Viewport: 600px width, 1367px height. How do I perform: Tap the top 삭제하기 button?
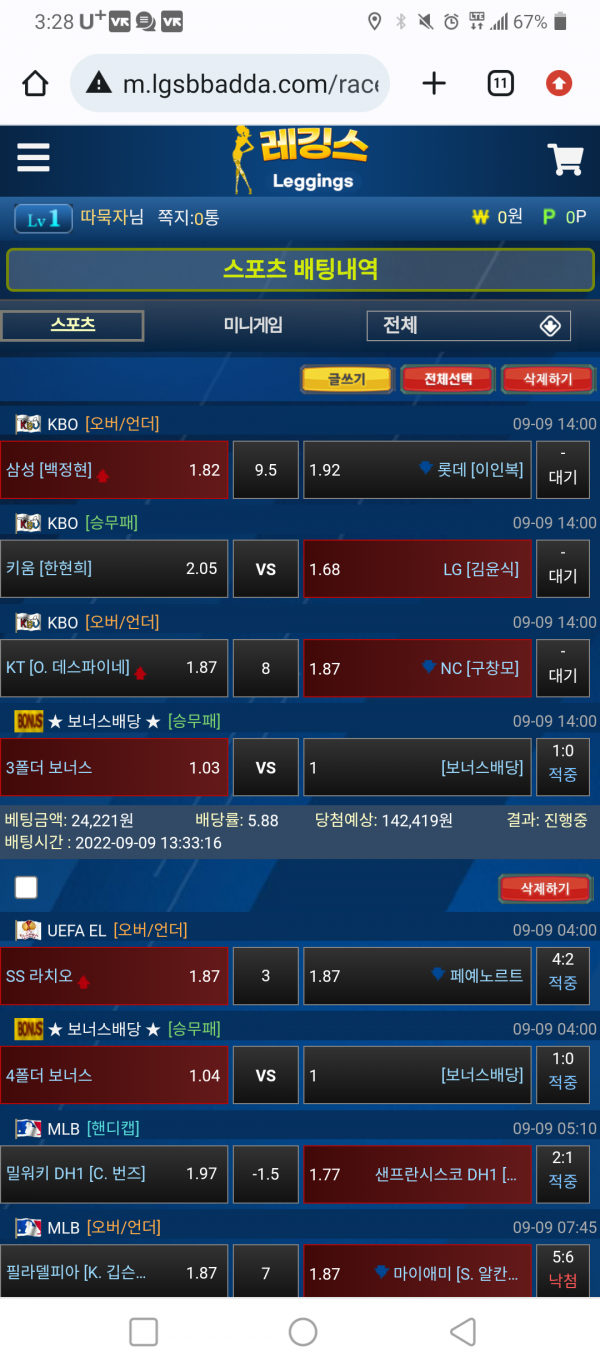[x=547, y=379]
